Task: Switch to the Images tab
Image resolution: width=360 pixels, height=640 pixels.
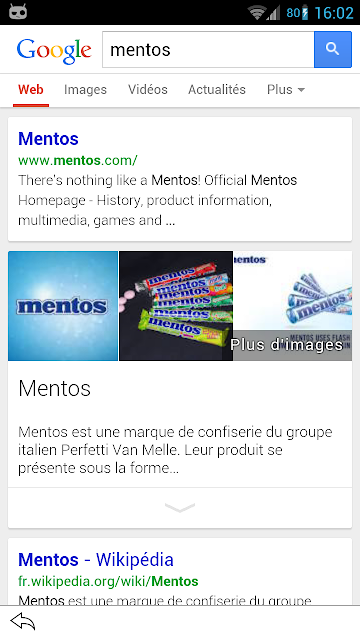Action: coord(85,89)
